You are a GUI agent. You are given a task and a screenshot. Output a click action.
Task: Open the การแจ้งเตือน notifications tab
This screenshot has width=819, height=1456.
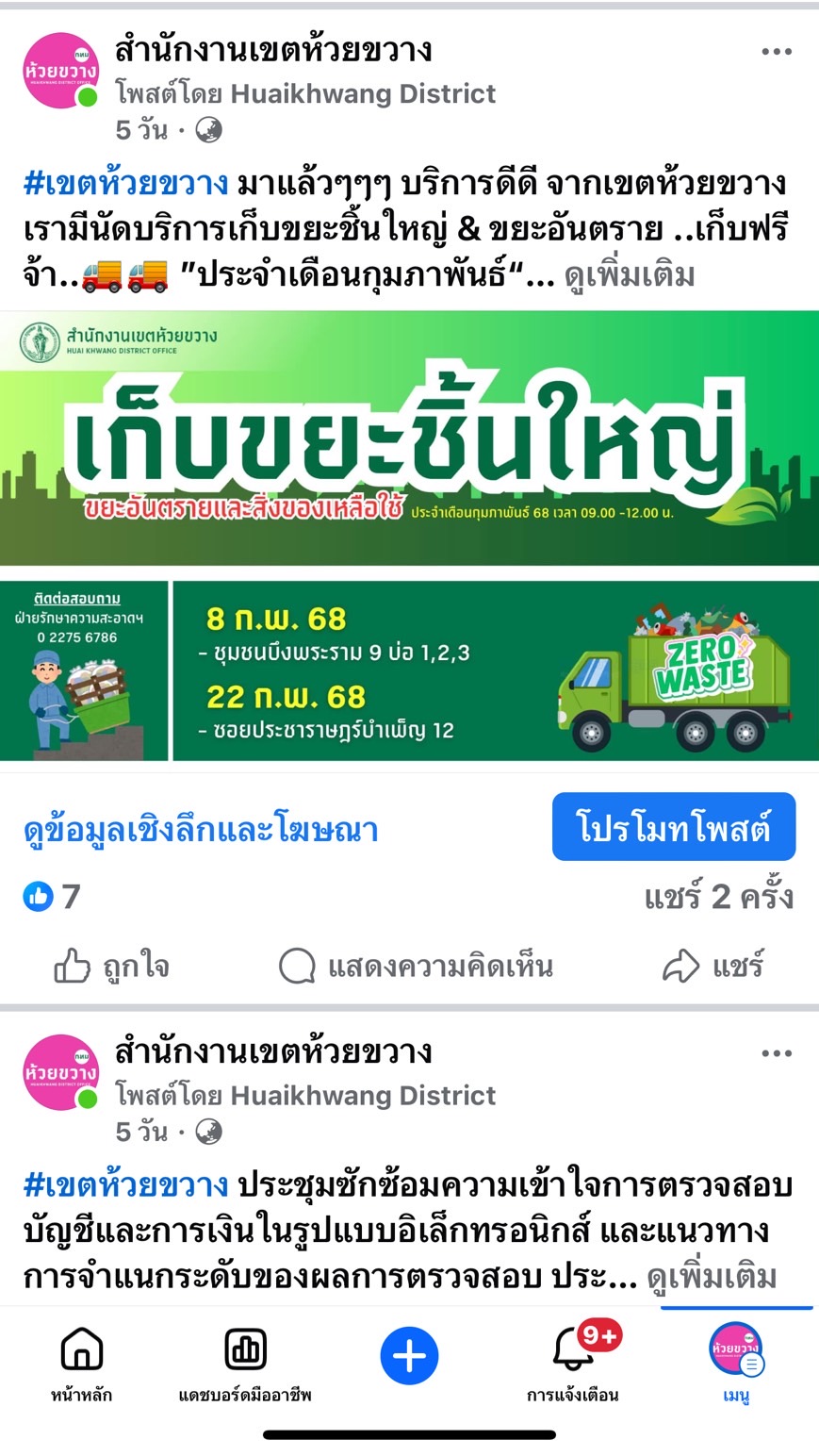pyautogui.click(x=573, y=1364)
